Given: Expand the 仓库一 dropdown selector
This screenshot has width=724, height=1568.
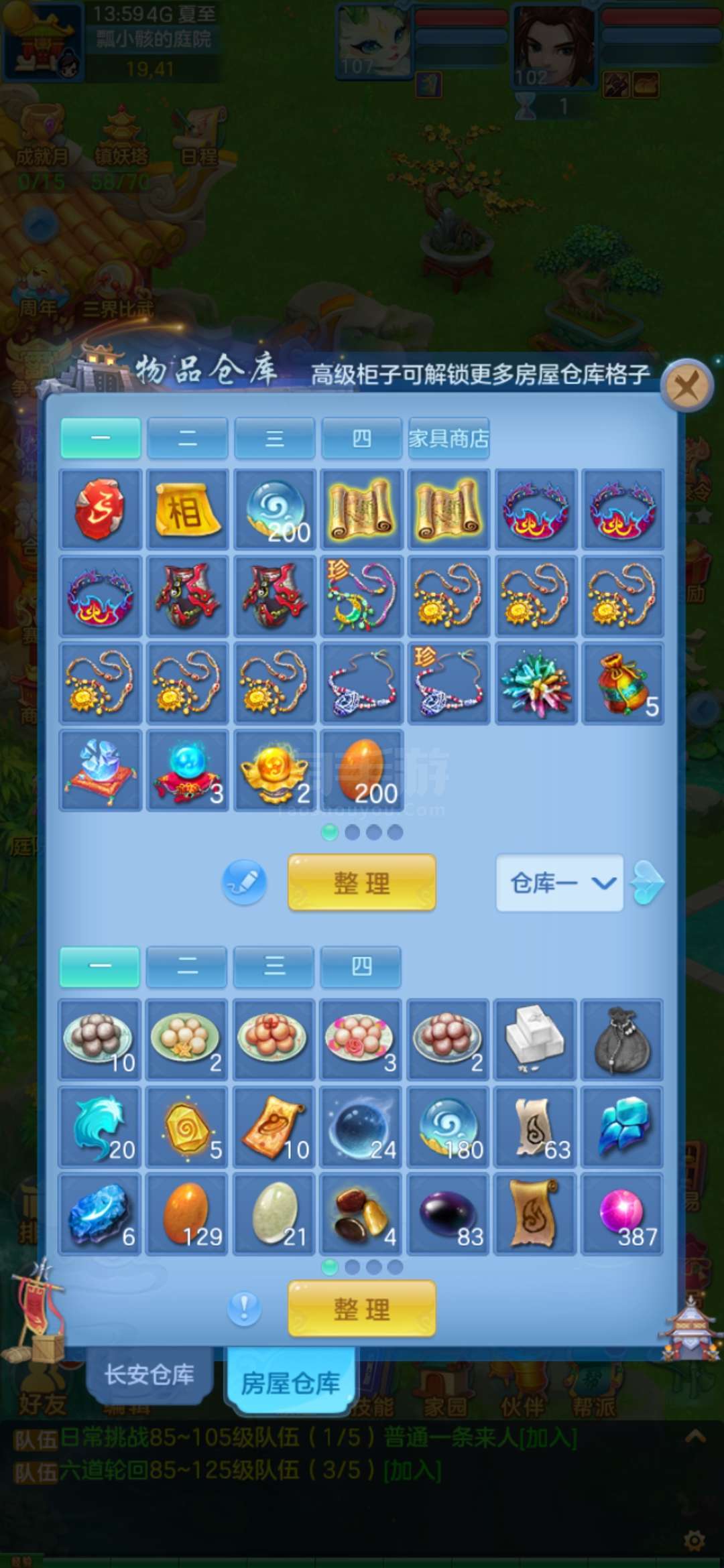Looking at the screenshot, I should click(x=560, y=883).
